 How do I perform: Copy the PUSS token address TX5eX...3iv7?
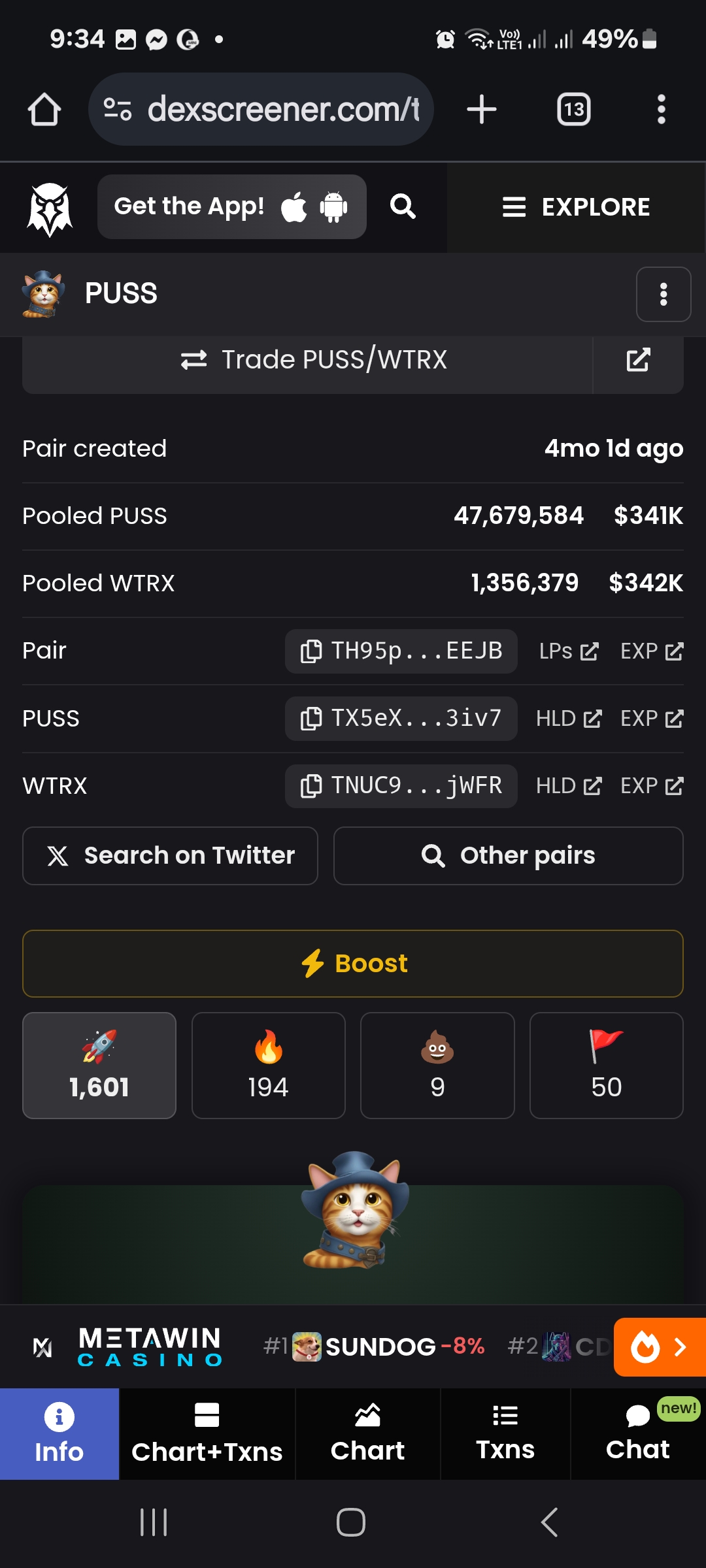[401, 719]
